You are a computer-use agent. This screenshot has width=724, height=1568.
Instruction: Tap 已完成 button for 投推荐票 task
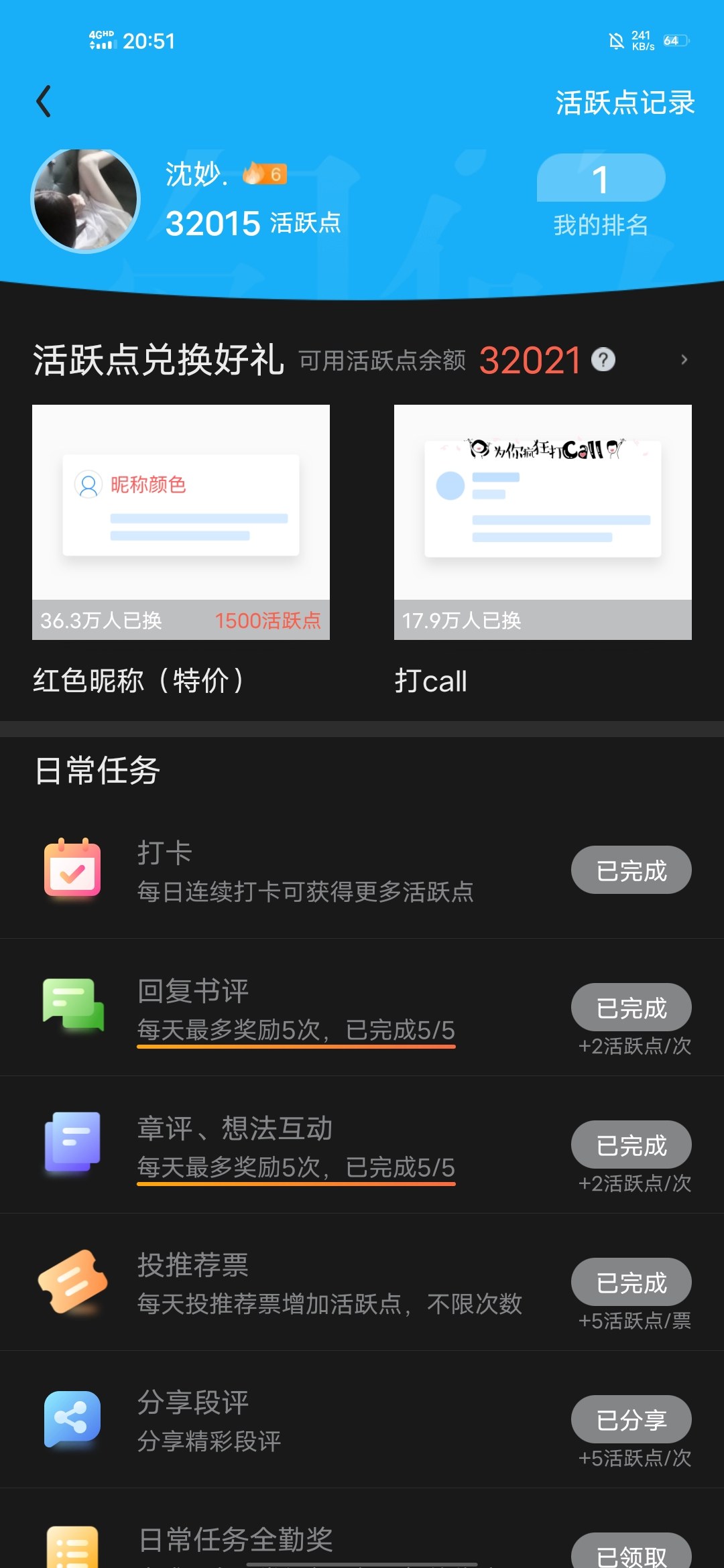[631, 1282]
